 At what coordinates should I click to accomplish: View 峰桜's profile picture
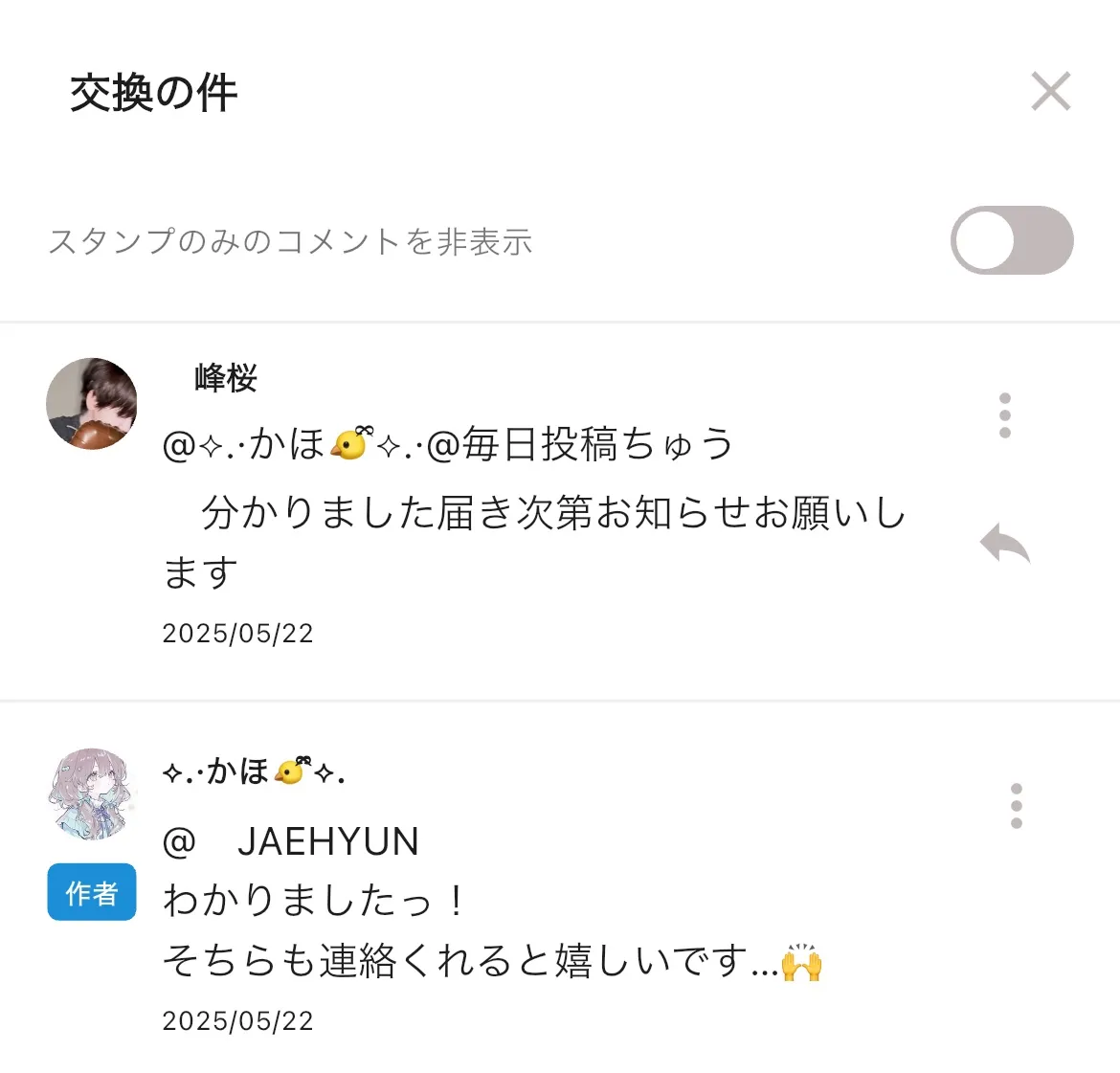tap(92, 404)
